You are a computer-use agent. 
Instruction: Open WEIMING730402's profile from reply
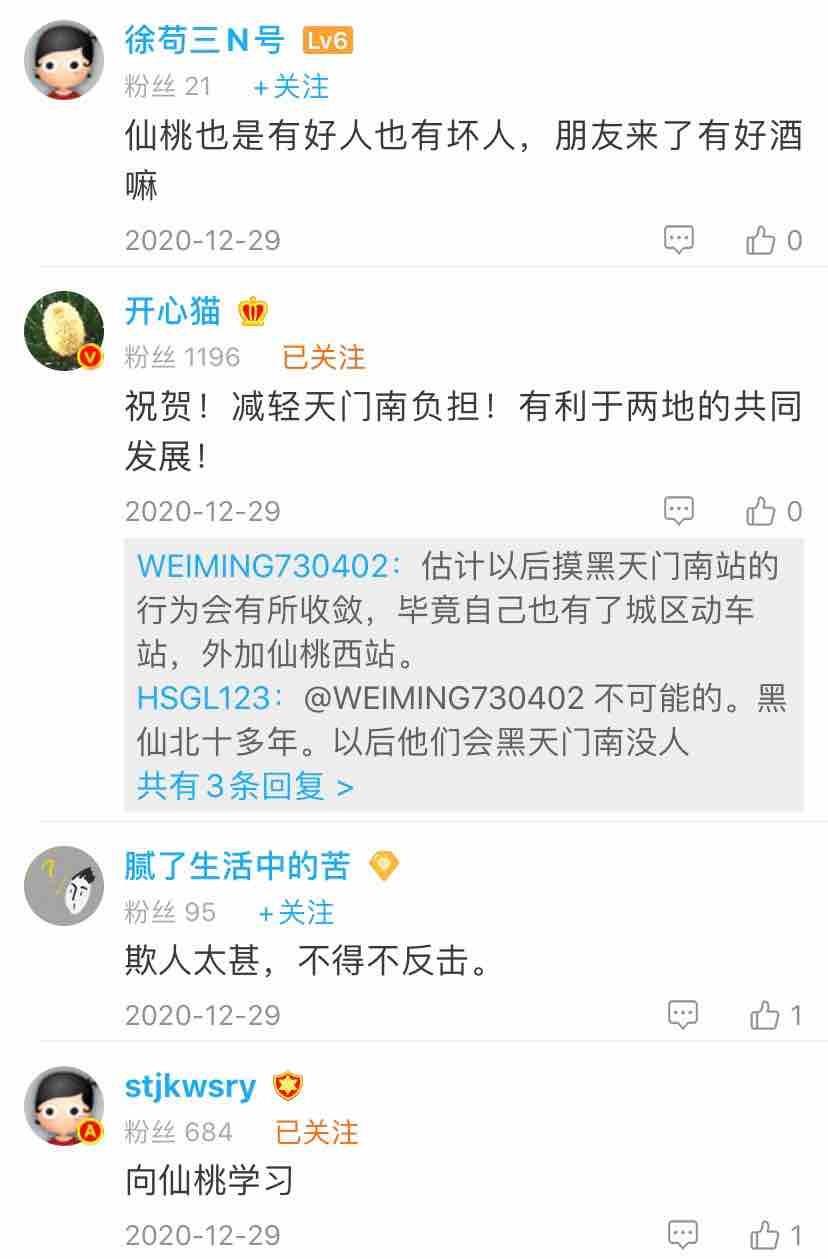pos(262,565)
